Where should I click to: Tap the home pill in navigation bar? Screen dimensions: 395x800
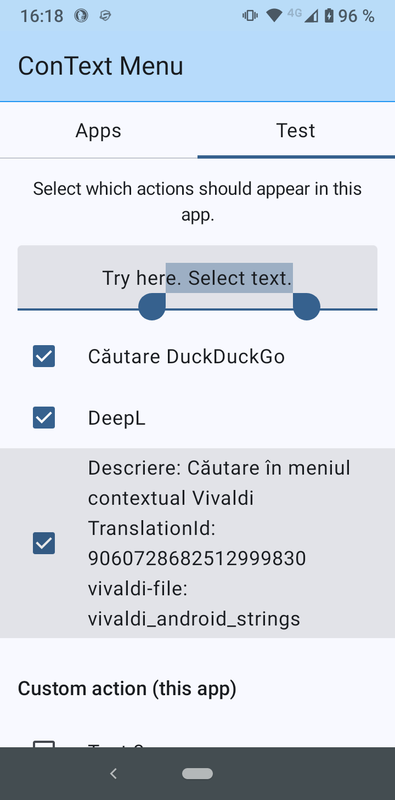click(198, 773)
